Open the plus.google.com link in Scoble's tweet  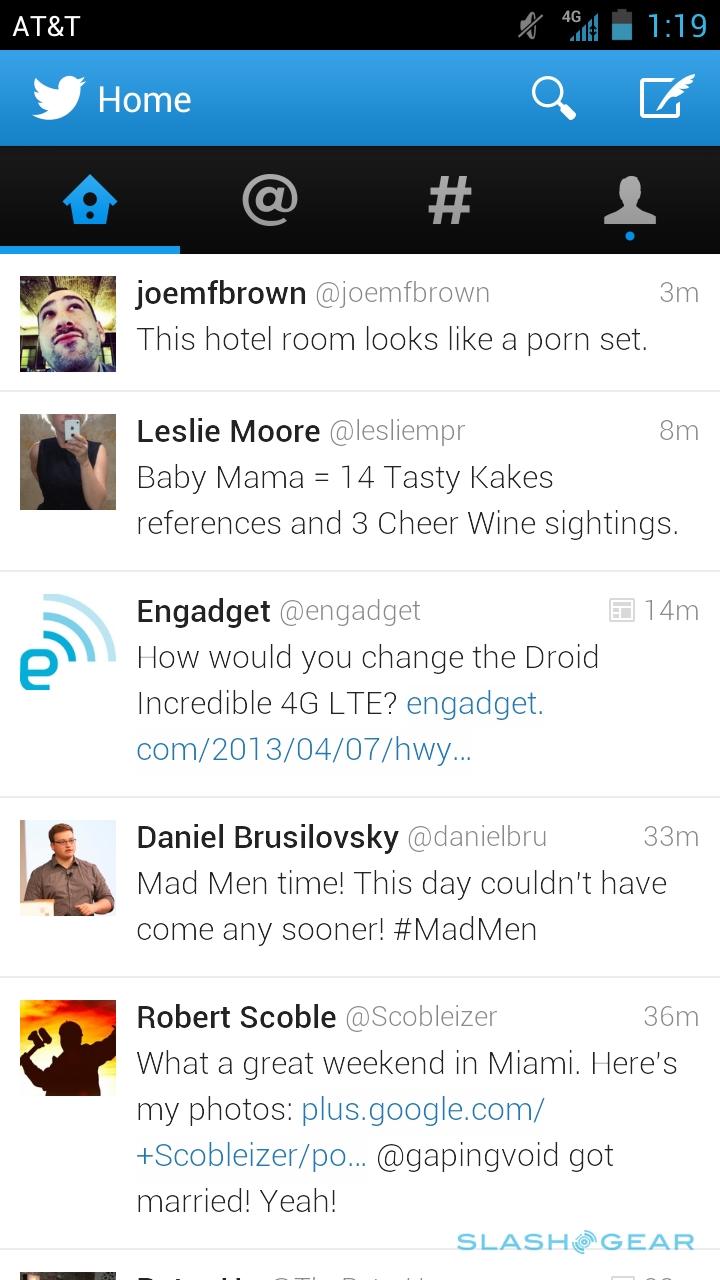coord(422,1110)
